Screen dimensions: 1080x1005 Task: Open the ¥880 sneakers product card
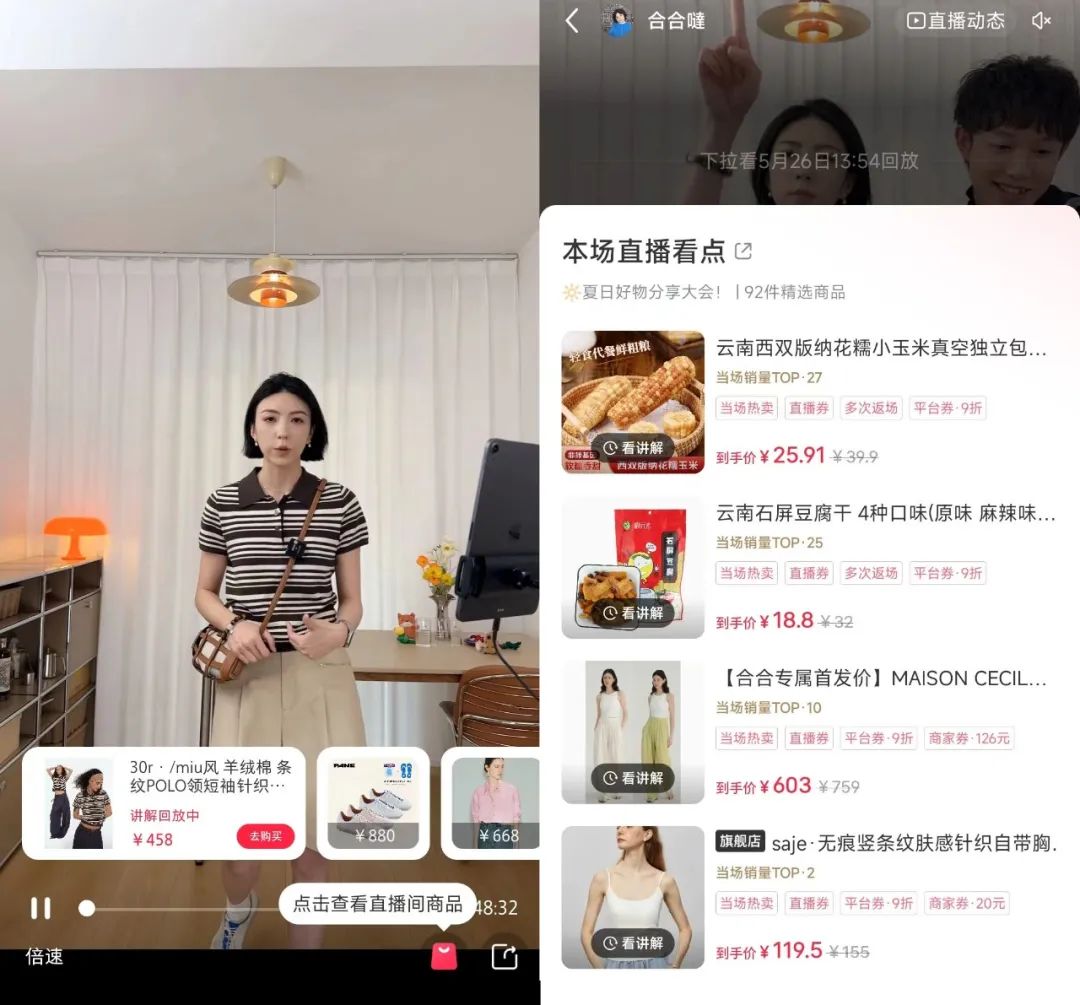pos(373,803)
